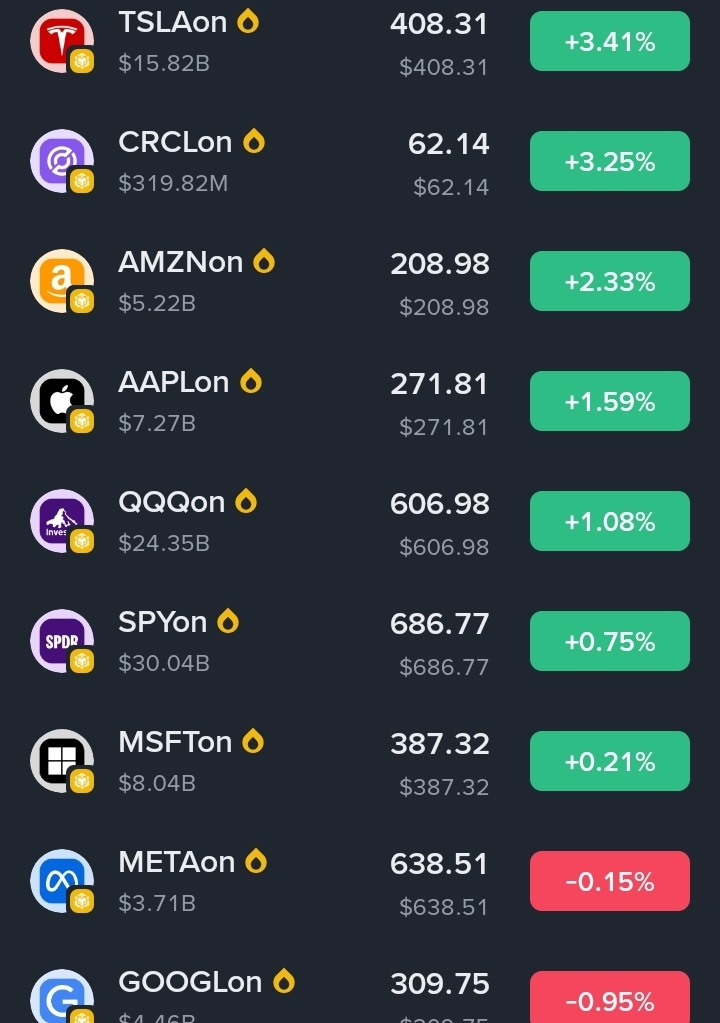720x1023 pixels.
Task: Select the MSFTon row
Action: [x=360, y=761]
